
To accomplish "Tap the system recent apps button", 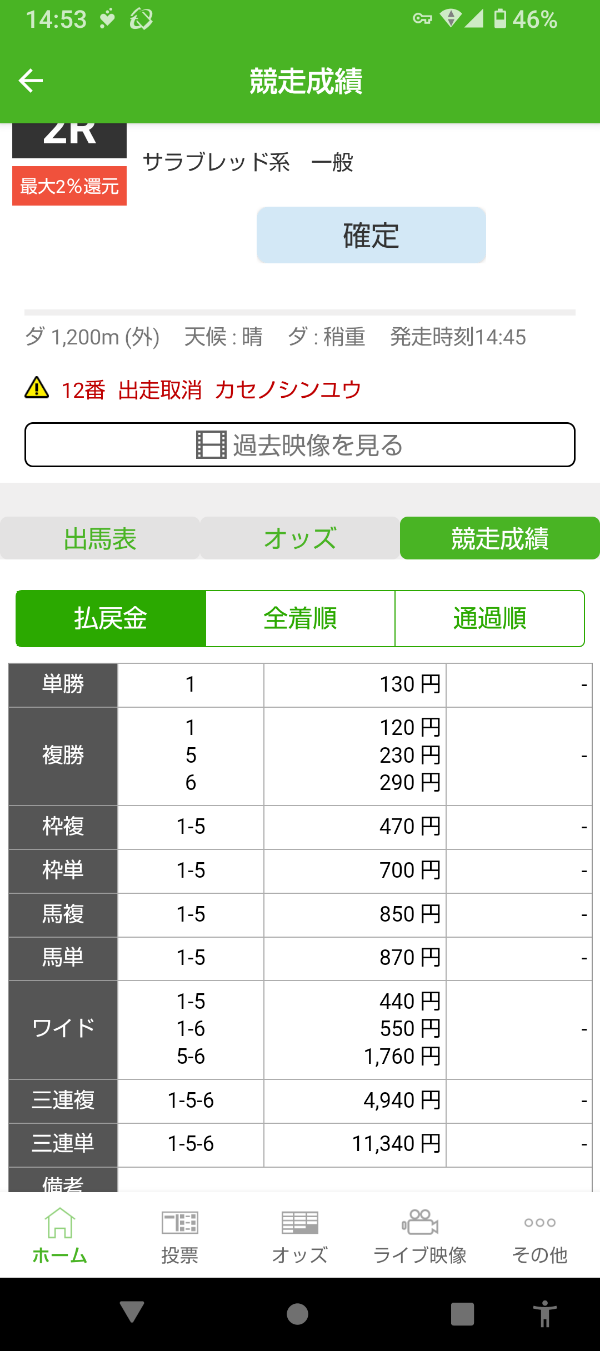I will pos(462,1314).
